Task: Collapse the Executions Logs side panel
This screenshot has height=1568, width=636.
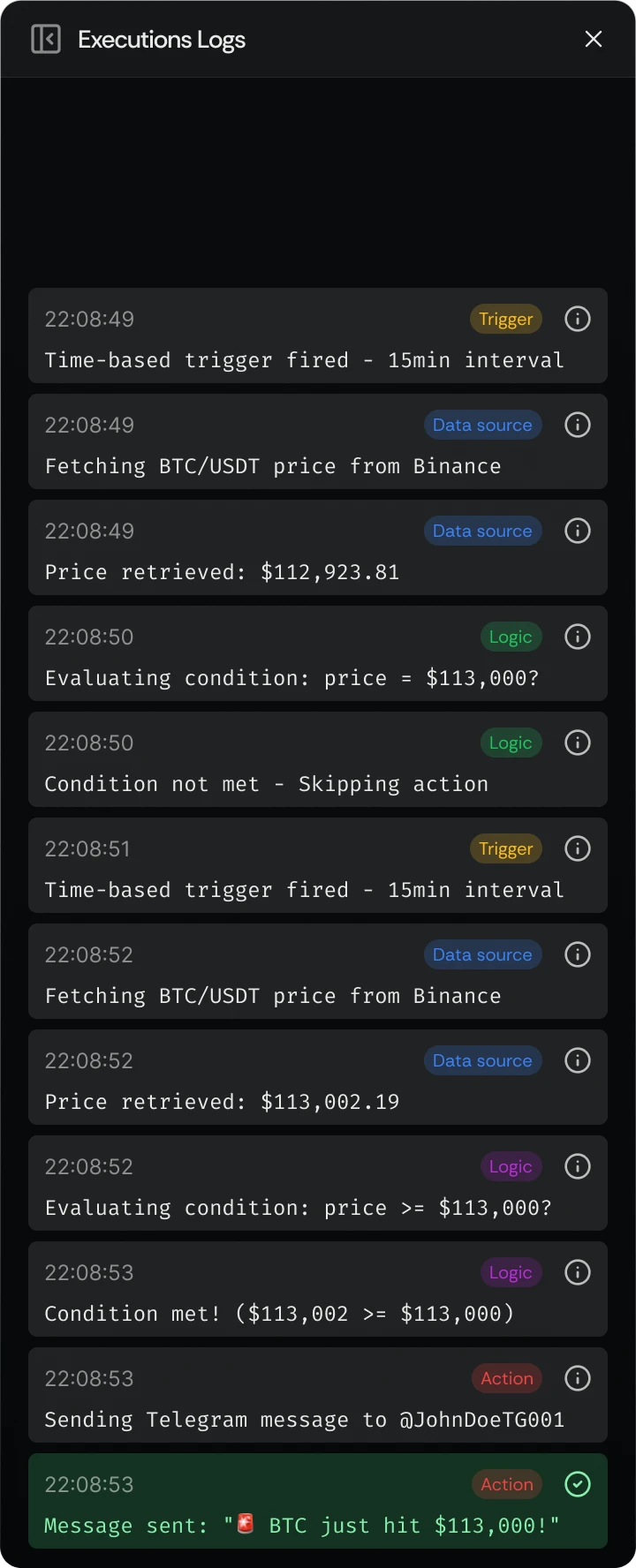Action: pos(46,40)
